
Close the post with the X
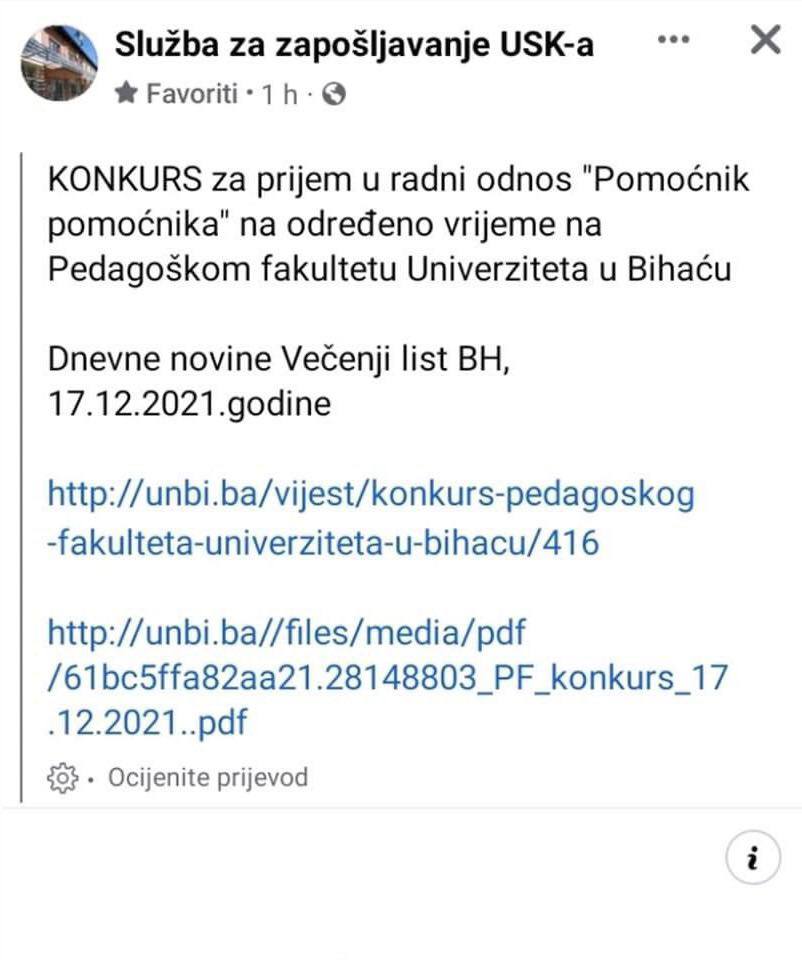765,40
